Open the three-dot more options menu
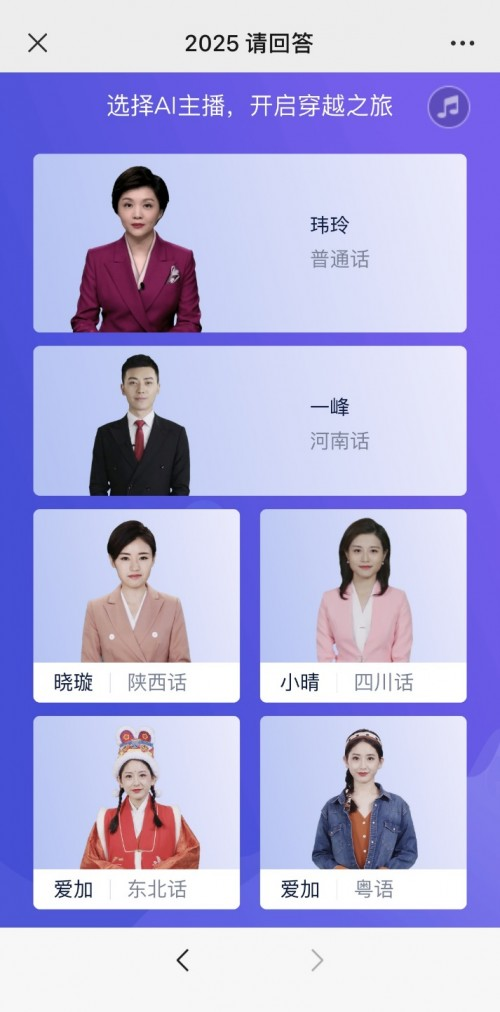 [463, 43]
